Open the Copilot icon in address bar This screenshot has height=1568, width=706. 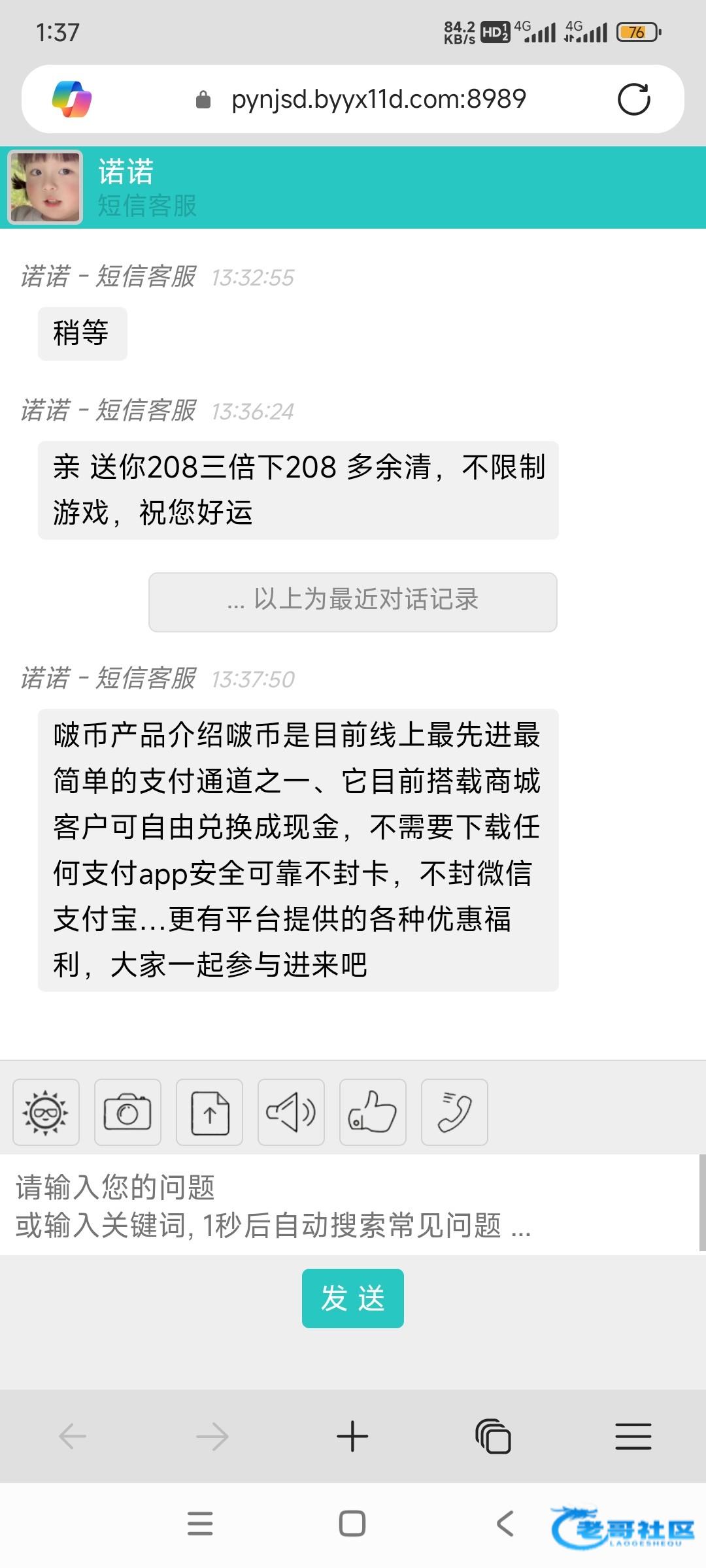pos(72,99)
